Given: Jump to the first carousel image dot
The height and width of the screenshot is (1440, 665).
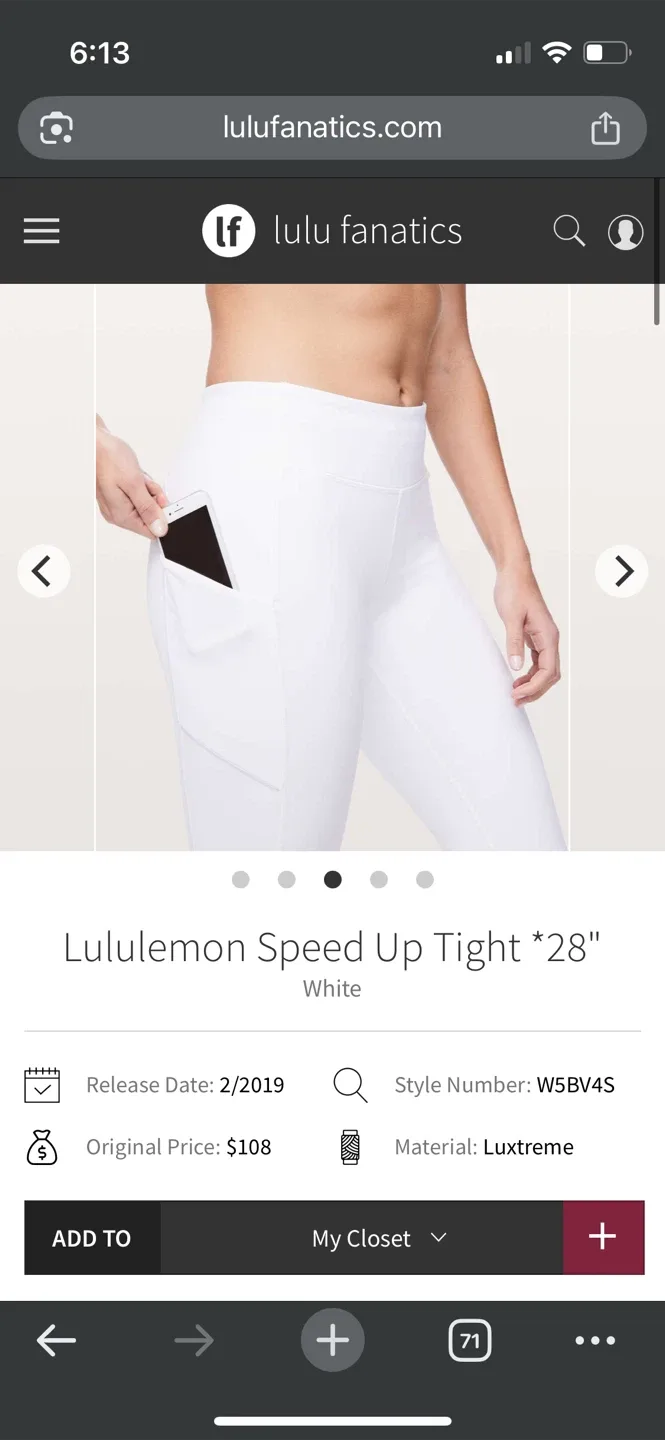Looking at the screenshot, I should coord(240,880).
